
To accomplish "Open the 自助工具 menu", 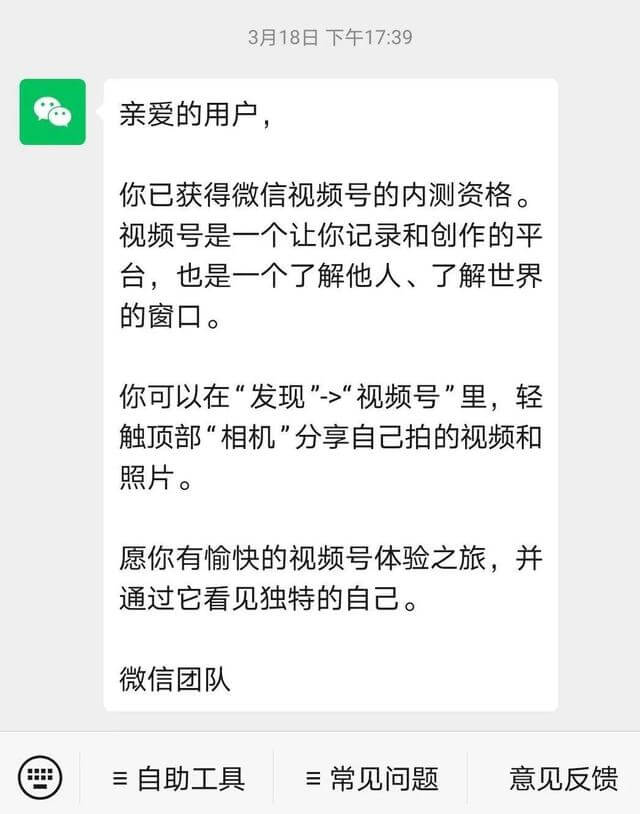I will coord(178,777).
